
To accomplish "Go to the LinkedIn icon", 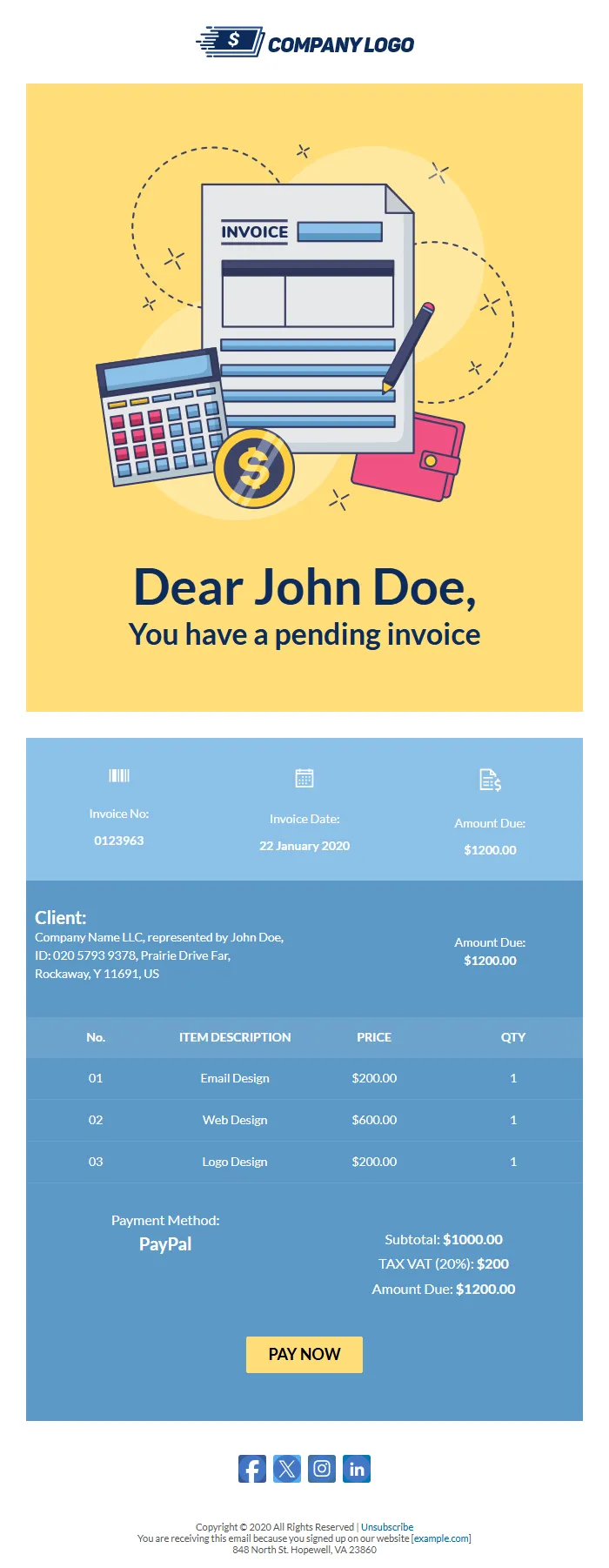I will click(357, 1469).
